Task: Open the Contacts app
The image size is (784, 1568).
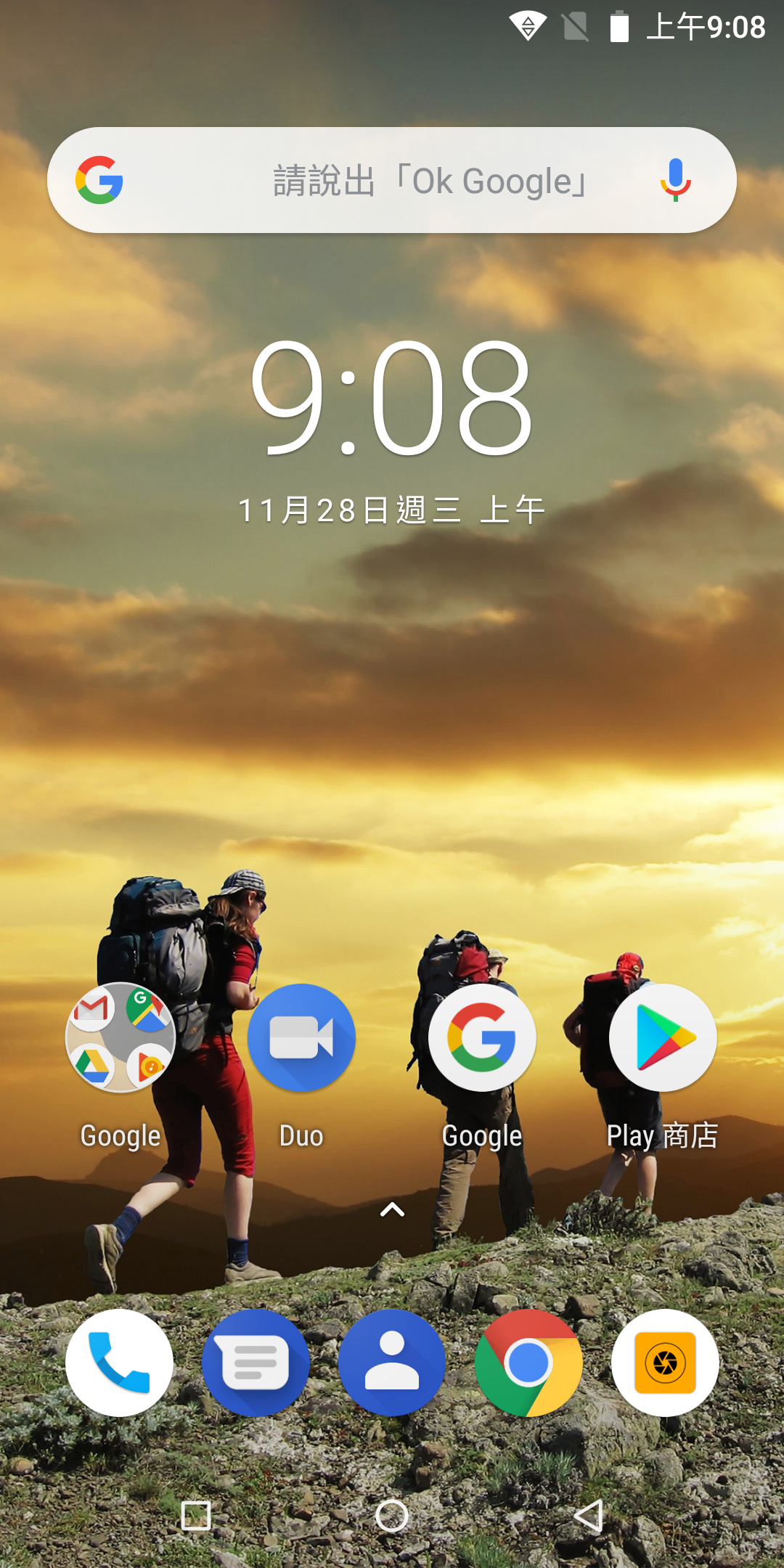Action: click(x=392, y=1363)
